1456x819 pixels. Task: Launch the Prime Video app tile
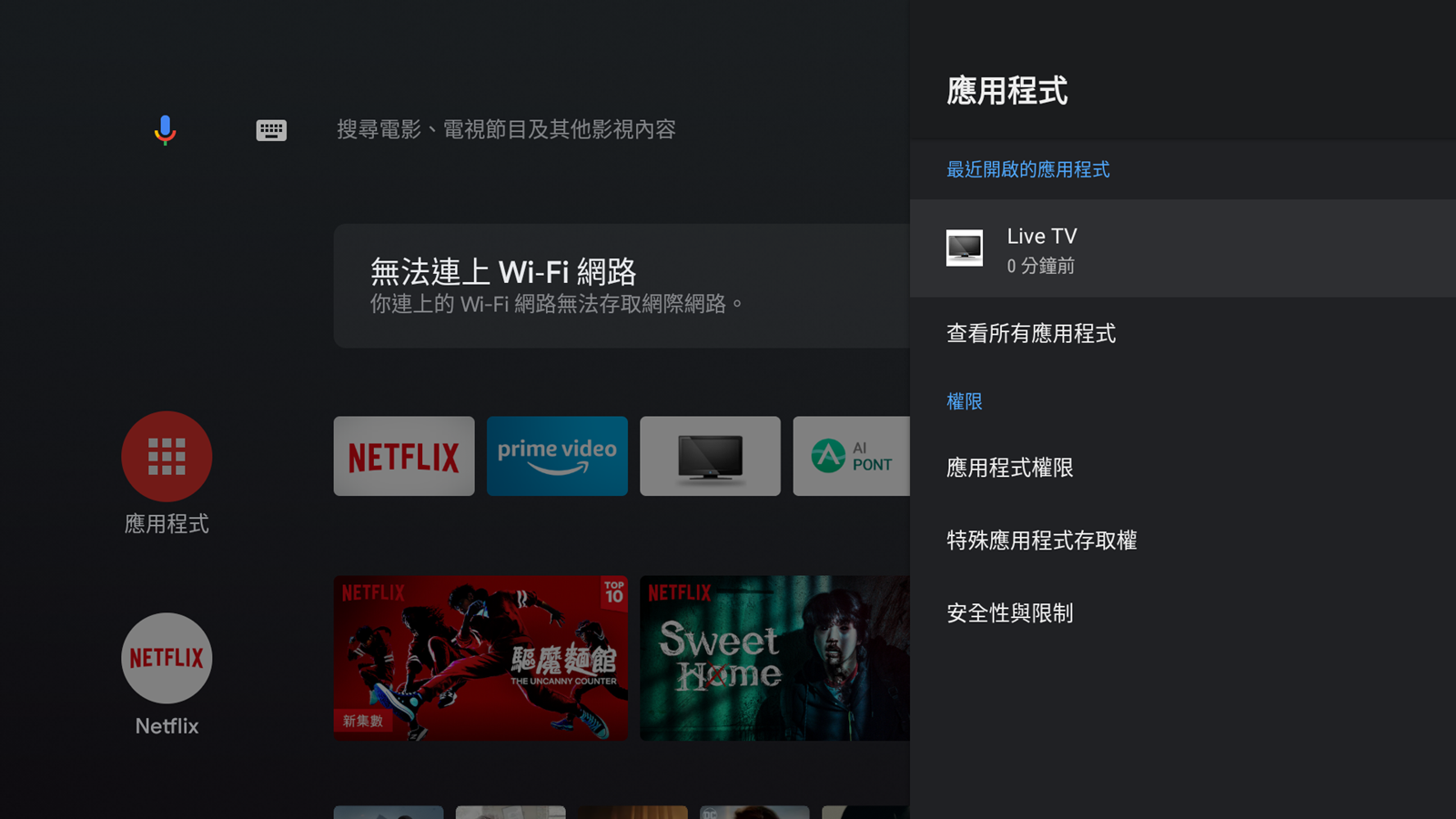pos(557,456)
